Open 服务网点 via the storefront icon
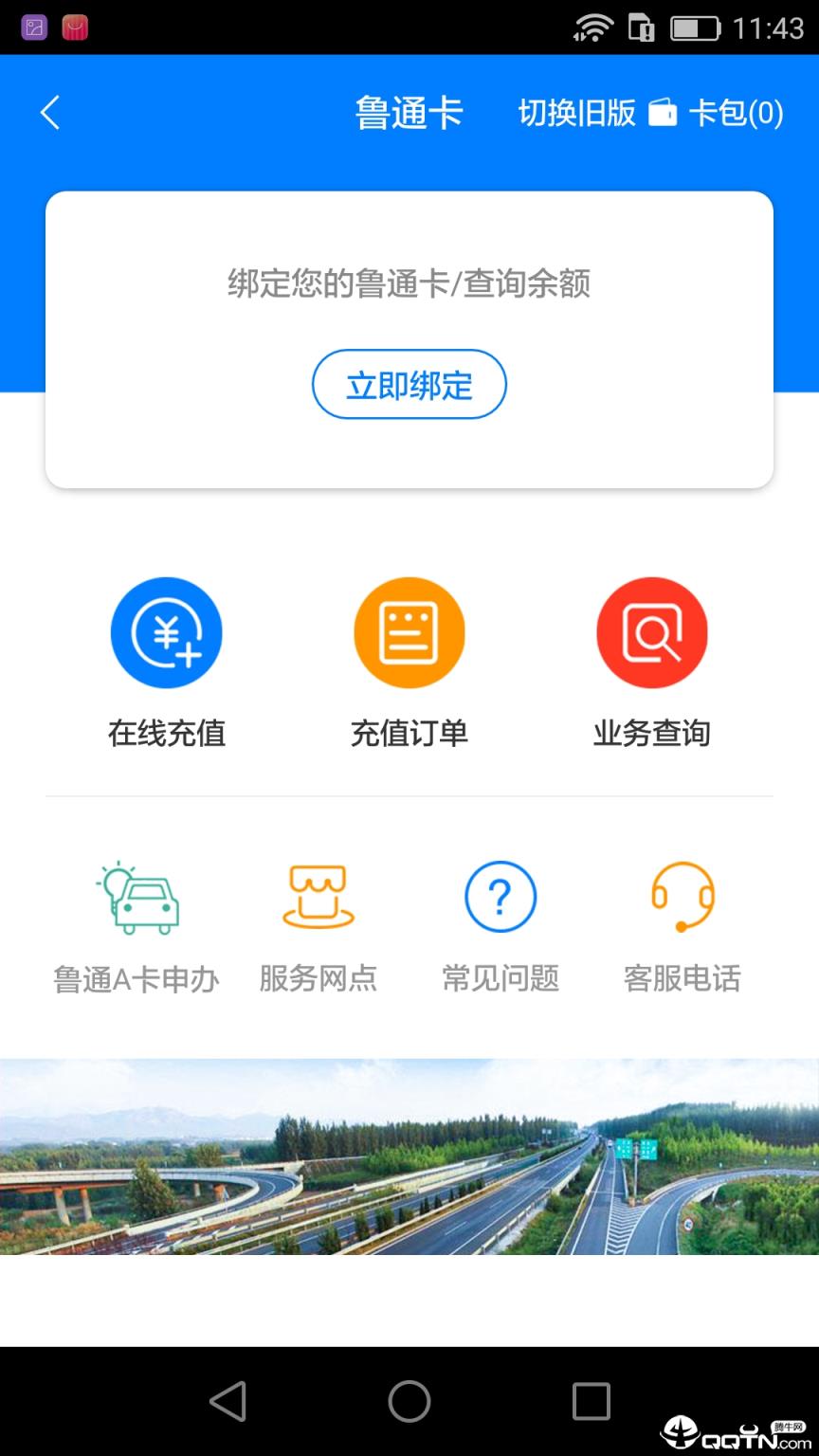The height and width of the screenshot is (1456, 819). tap(318, 896)
